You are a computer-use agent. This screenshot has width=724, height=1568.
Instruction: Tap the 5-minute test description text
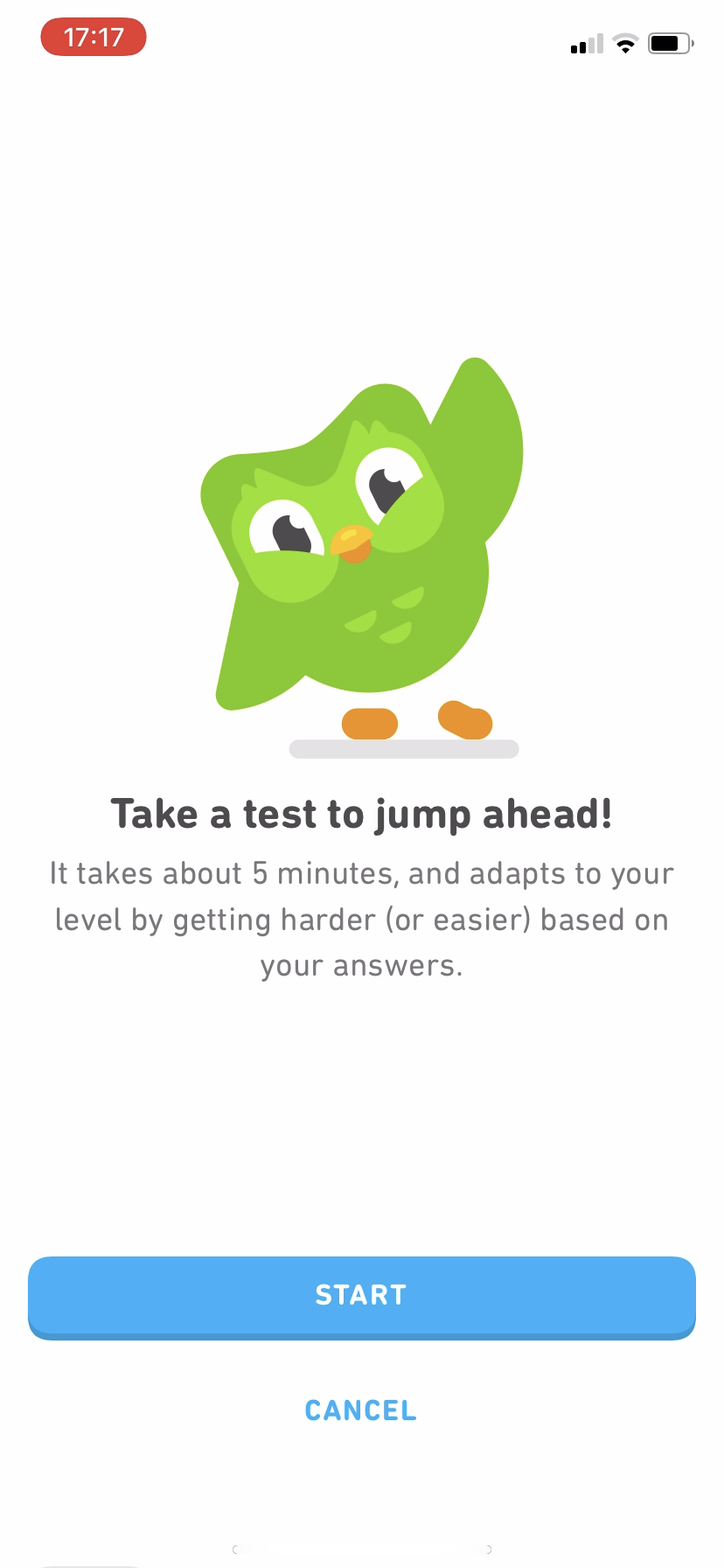(361, 919)
